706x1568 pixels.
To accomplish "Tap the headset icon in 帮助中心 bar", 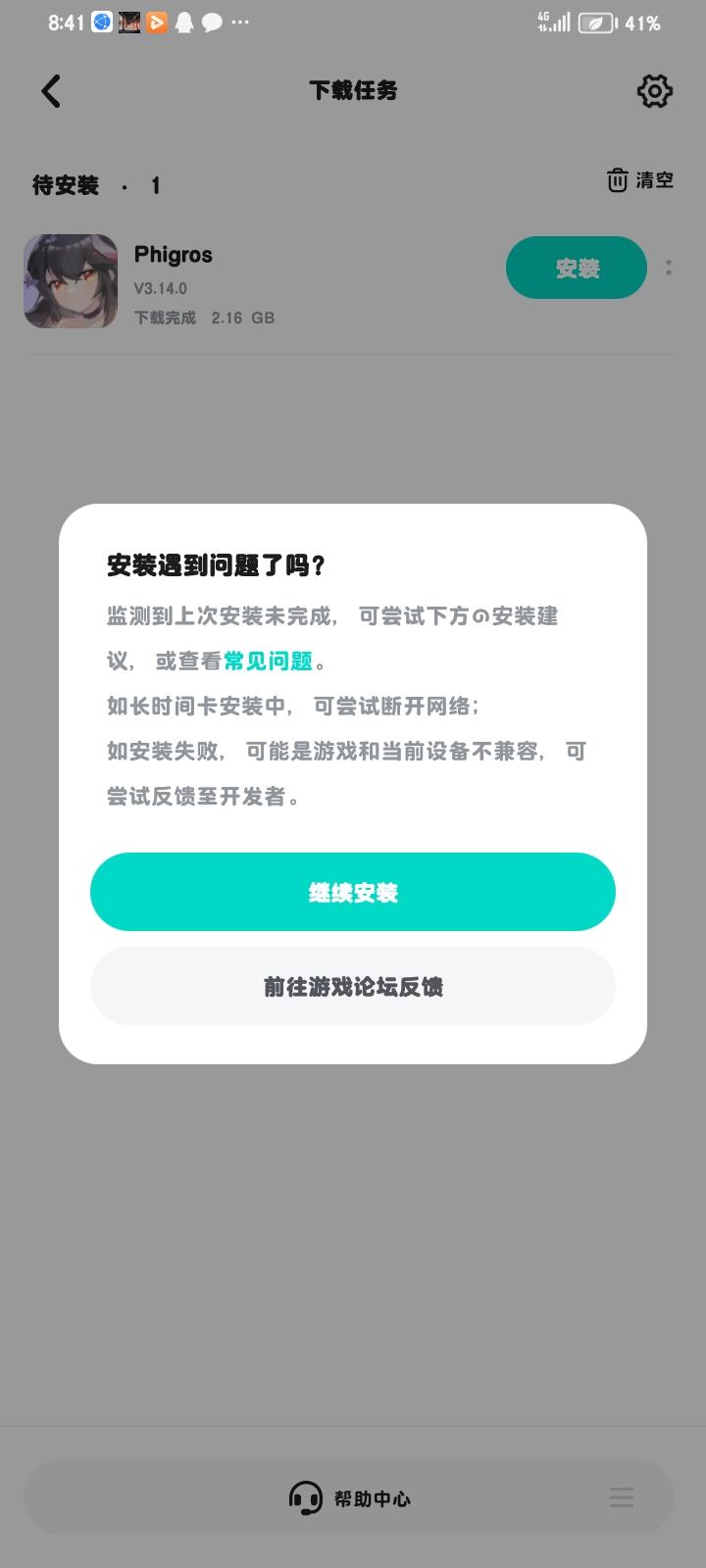I will point(306,1497).
